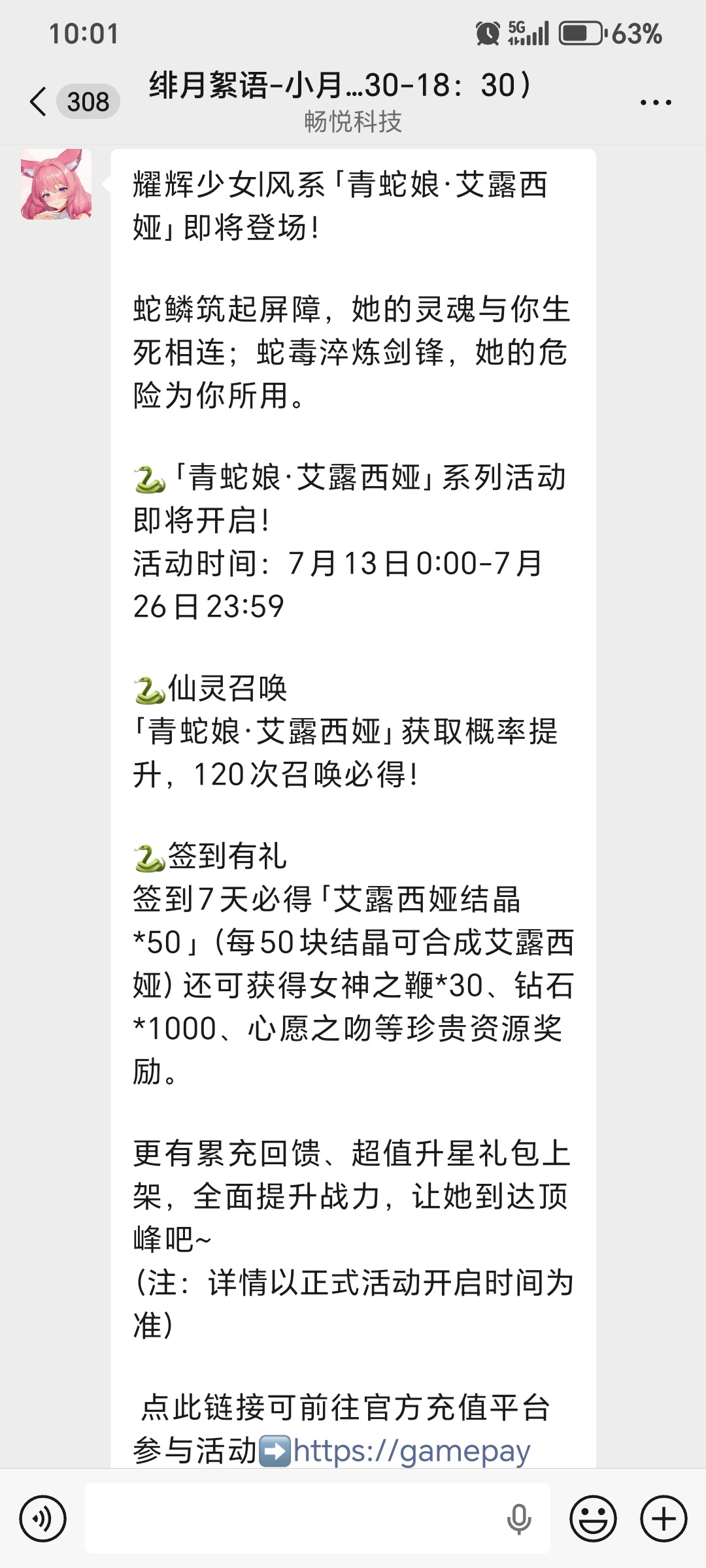Start microphone dictation in message field

point(519,1519)
